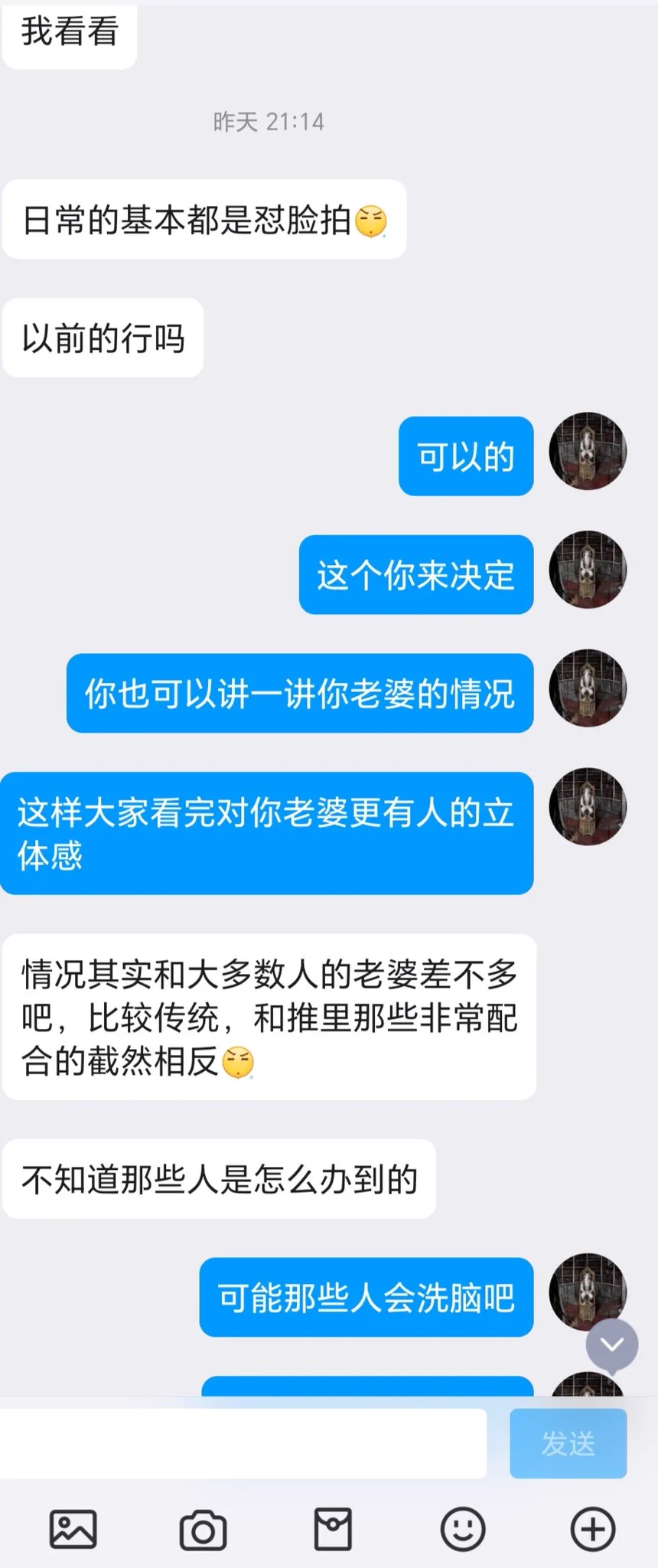Open the plus more options menu
Viewport: 658px width, 1568px height.
click(593, 1530)
